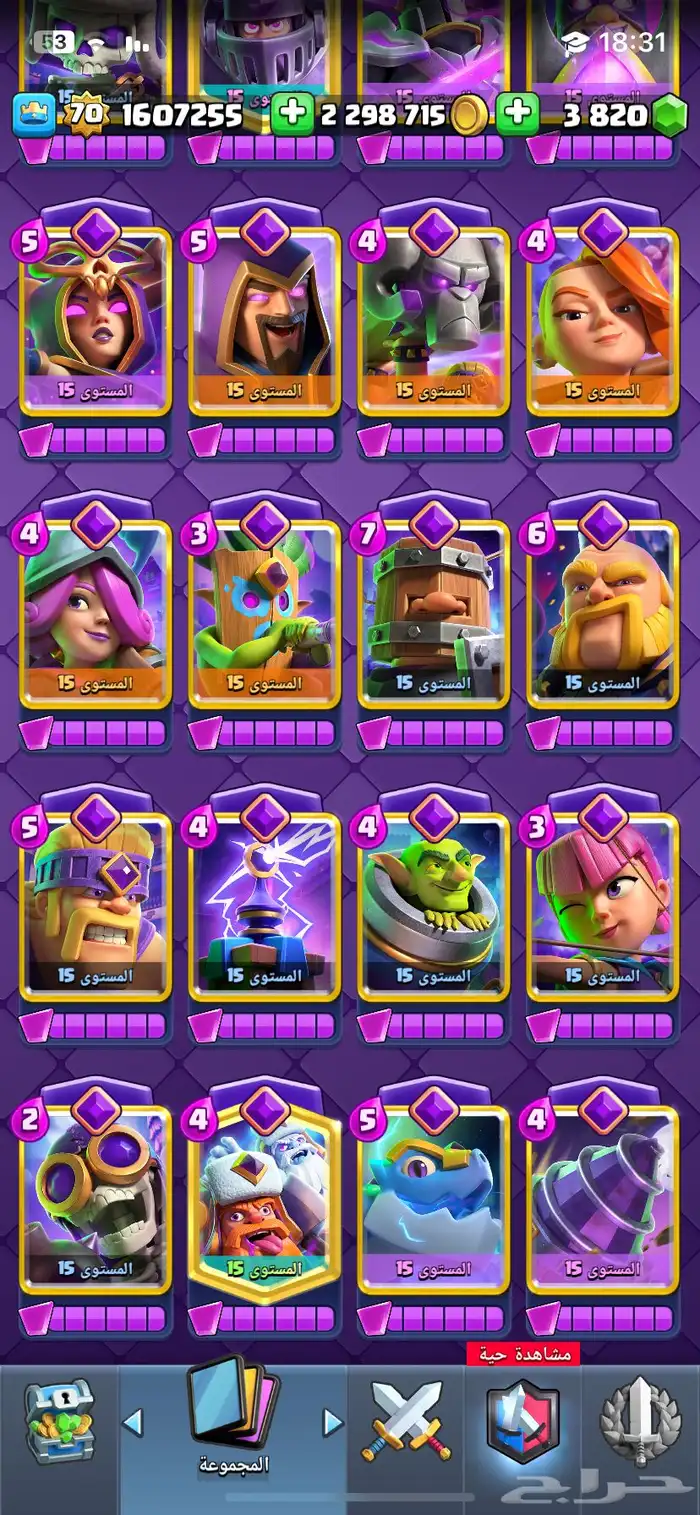Open the Clan shield tab
Image resolution: width=700 pixels, height=1515 pixels.
(522, 1421)
